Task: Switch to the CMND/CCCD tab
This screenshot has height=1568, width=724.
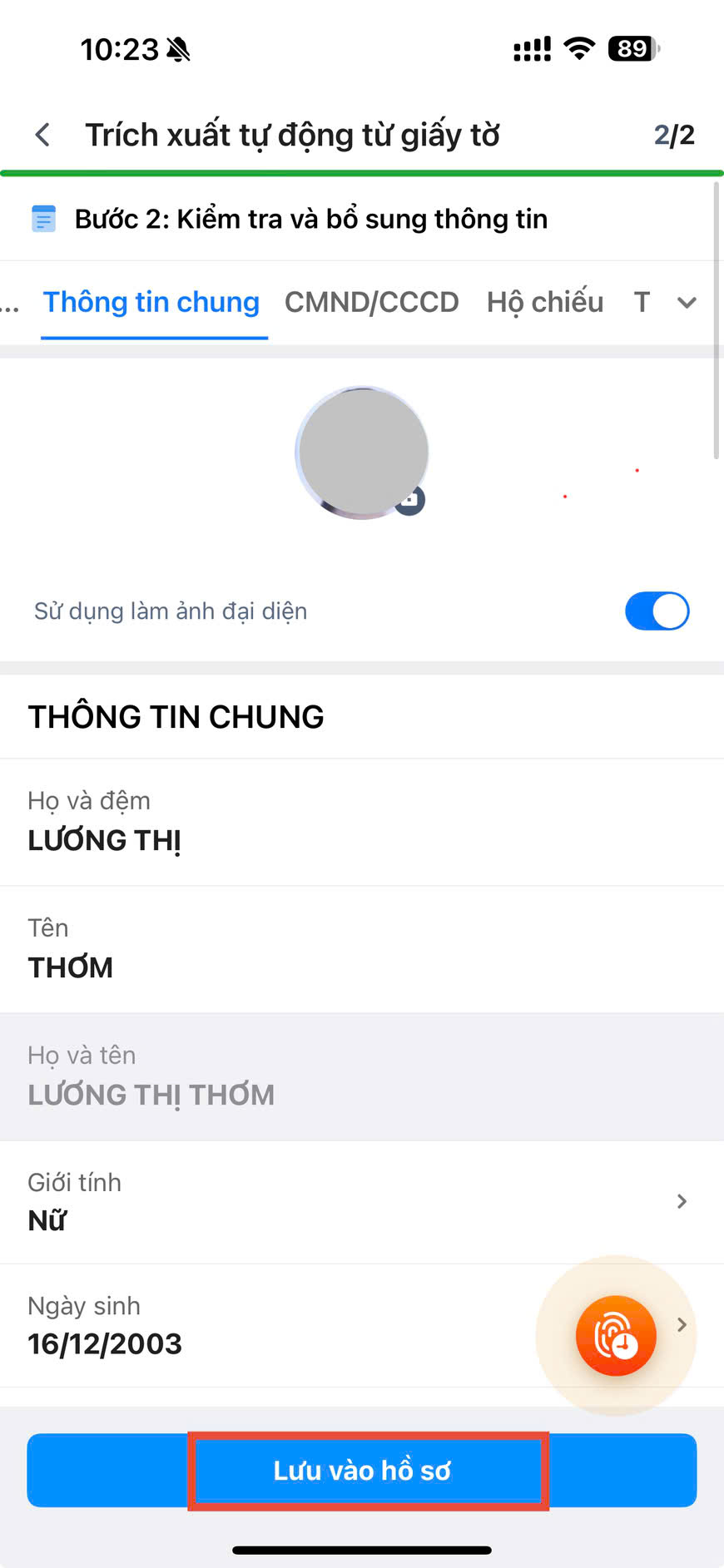Action: [371, 302]
